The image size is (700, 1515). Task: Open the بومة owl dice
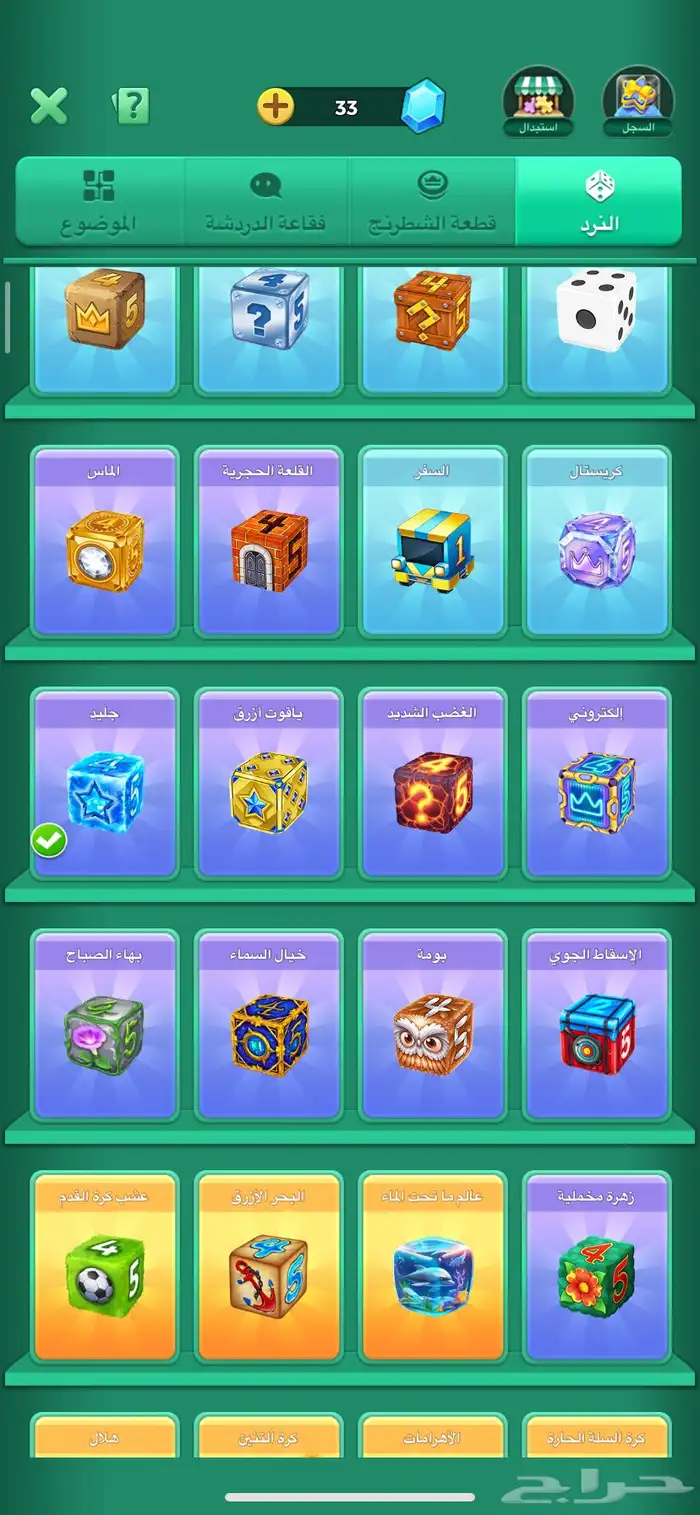[432, 1025]
